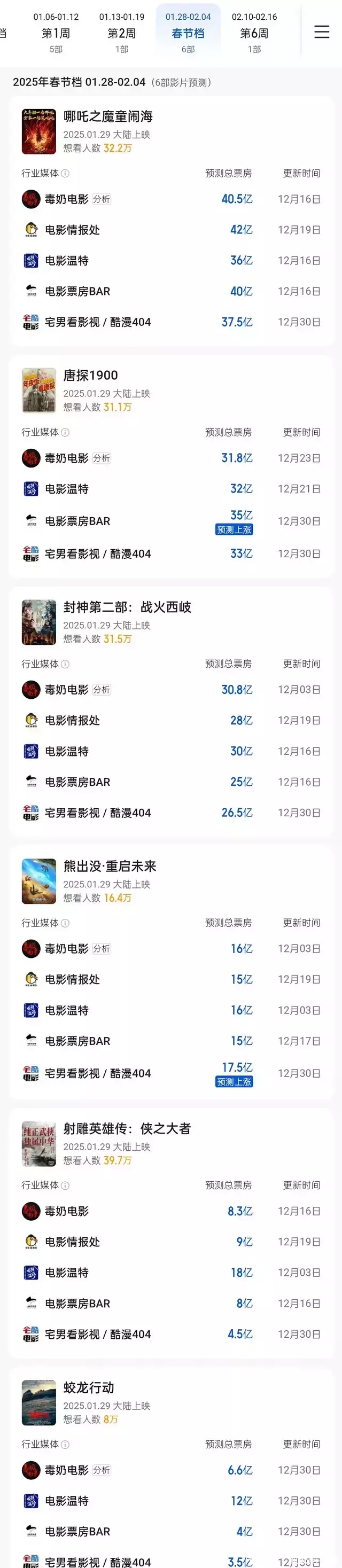This screenshot has width=342, height=1568.
Task: Show 行业媒体 info under 熊出没·重启未来
Action: (x=65, y=923)
